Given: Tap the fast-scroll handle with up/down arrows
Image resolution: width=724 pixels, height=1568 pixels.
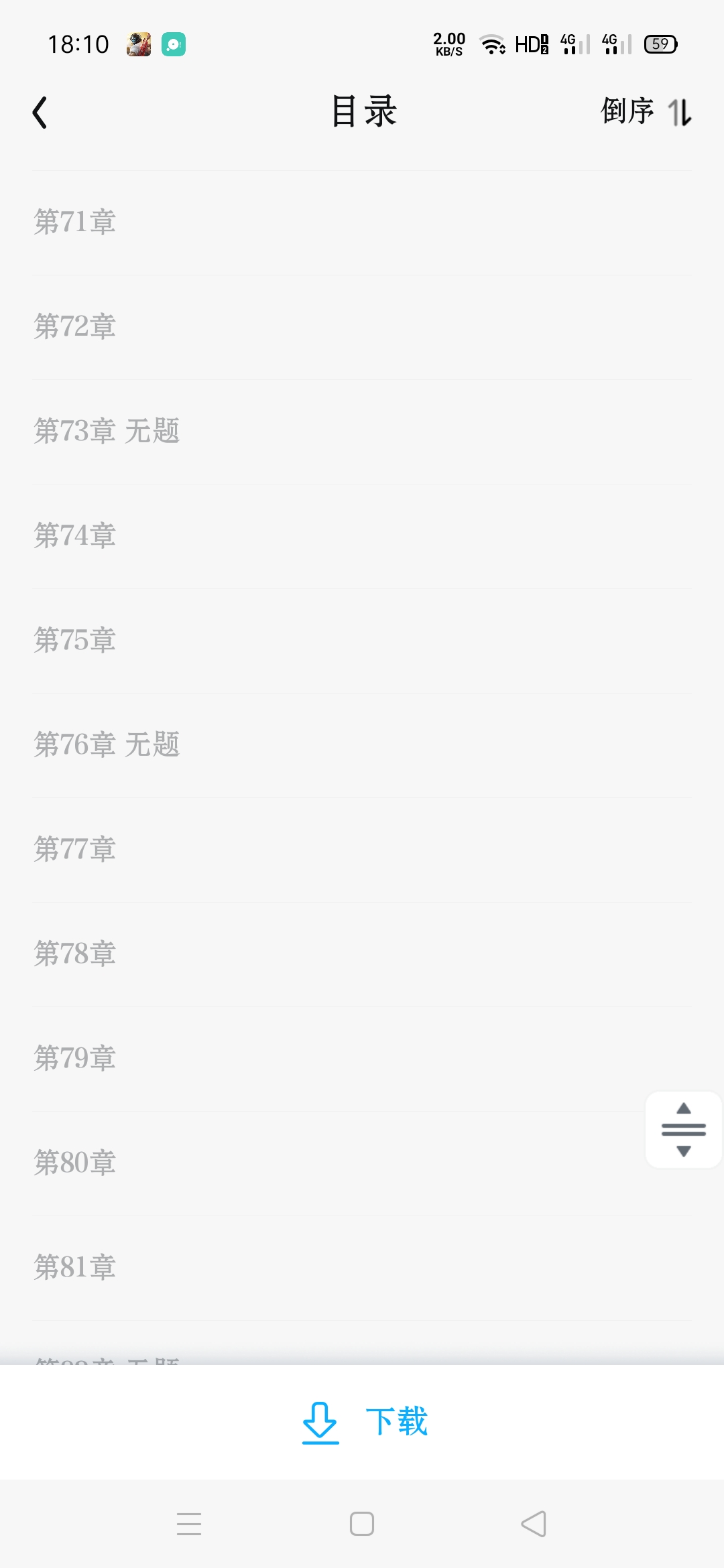Looking at the screenshot, I should tap(684, 1130).
